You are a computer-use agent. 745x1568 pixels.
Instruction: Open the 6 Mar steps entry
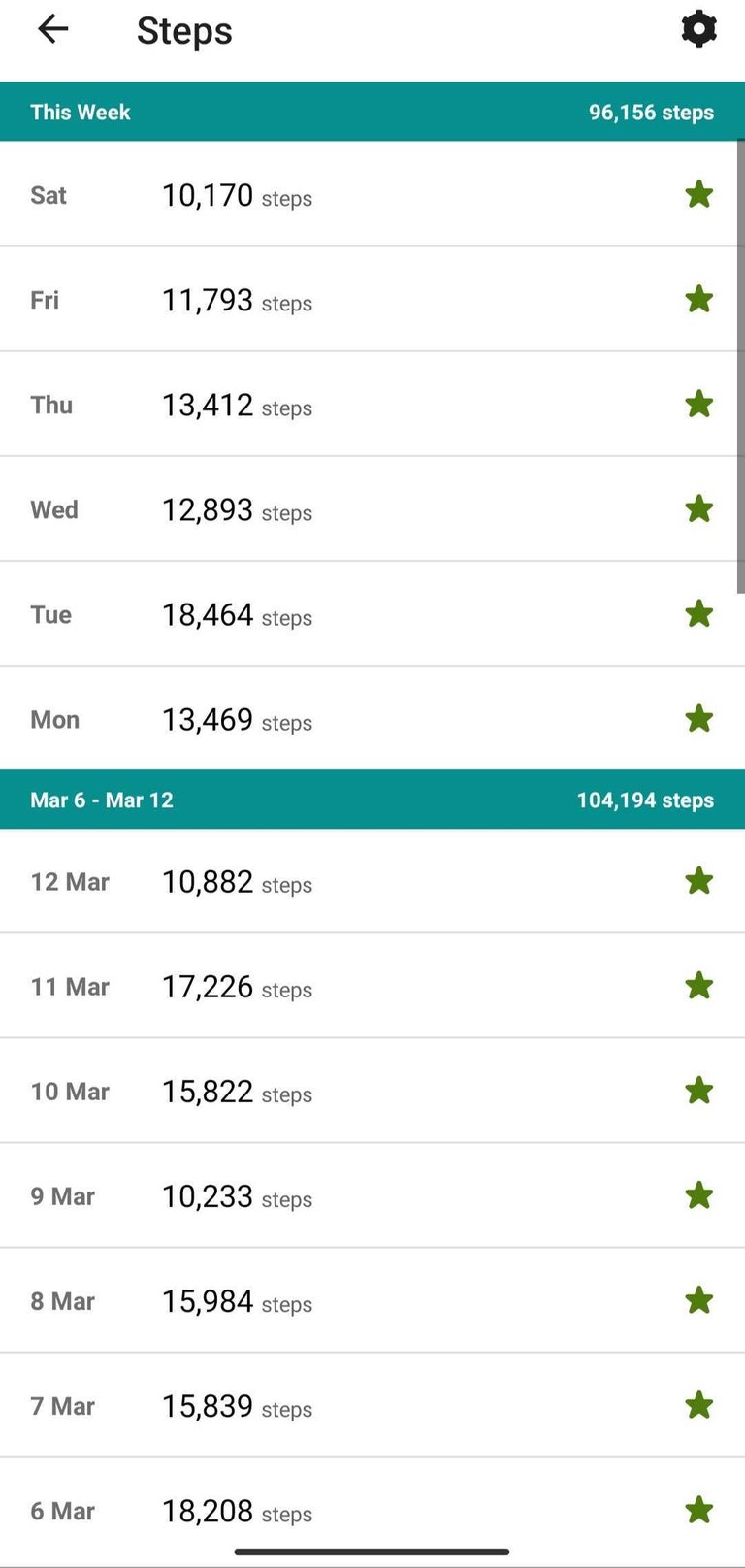(372, 1510)
